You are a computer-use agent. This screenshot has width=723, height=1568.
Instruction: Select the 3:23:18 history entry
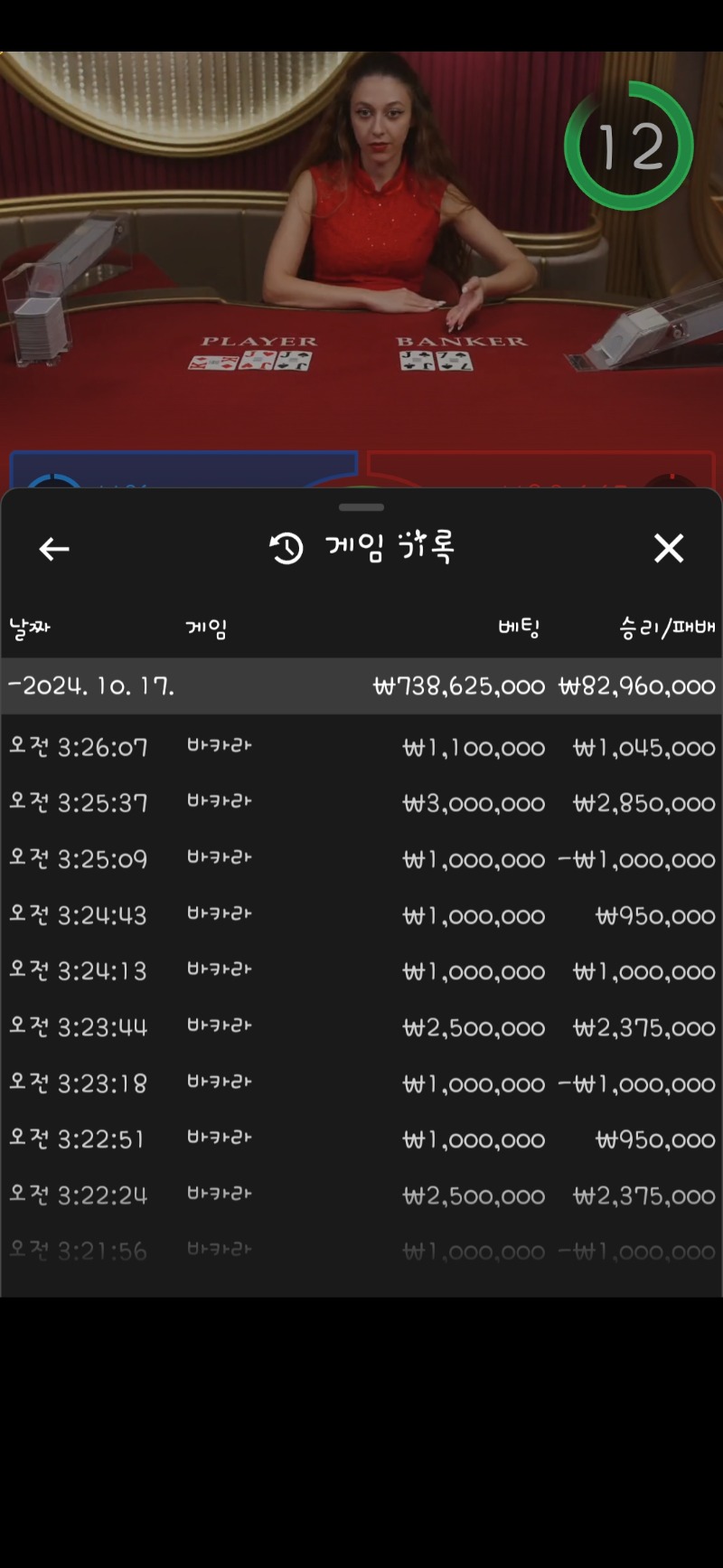[x=361, y=1084]
